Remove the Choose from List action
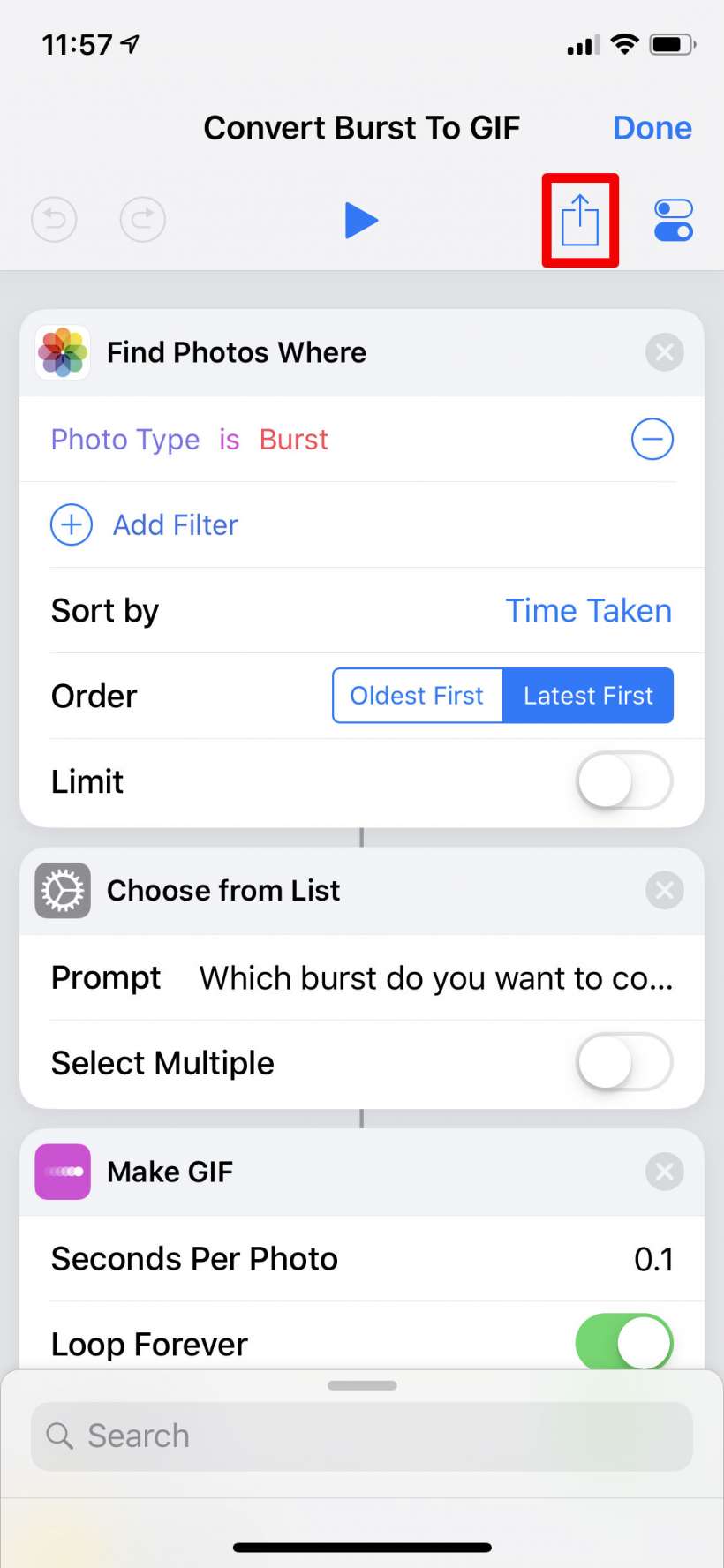Viewport: 724px width, 1568px height. [x=664, y=891]
